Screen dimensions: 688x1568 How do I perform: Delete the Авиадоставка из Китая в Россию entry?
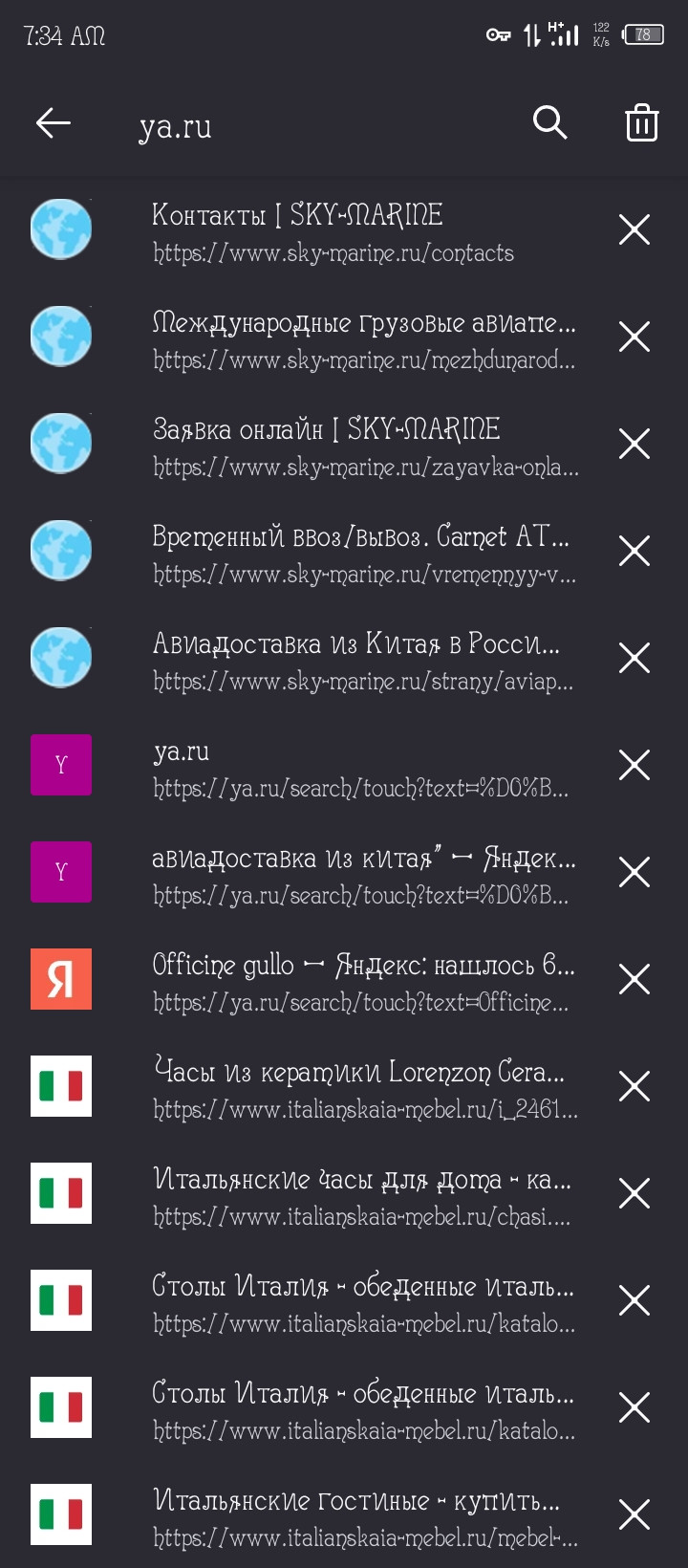634,658
